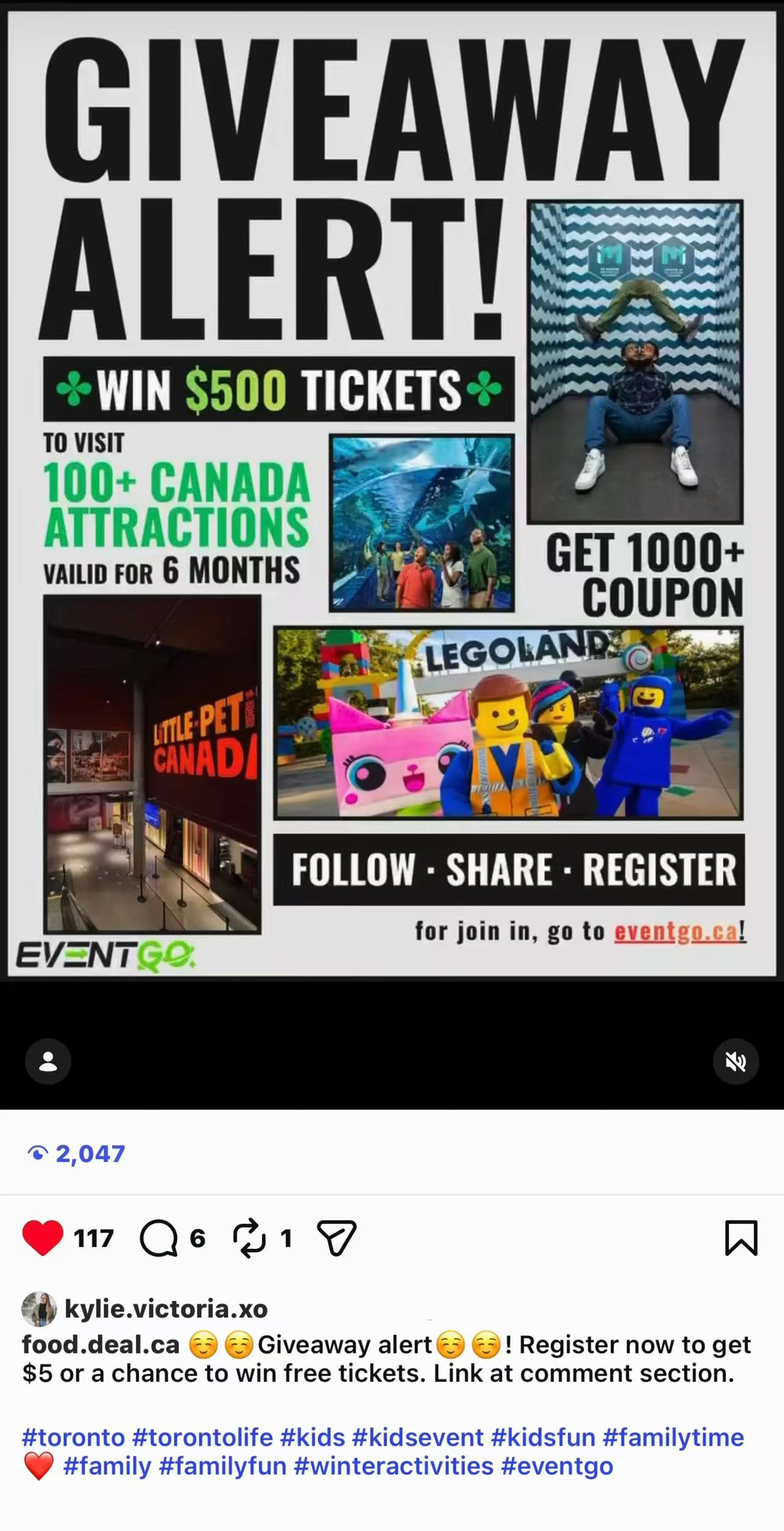784x1531 pixels.
Task: Open the #winteractivities hashtag
Action: tap(393, 1466)
